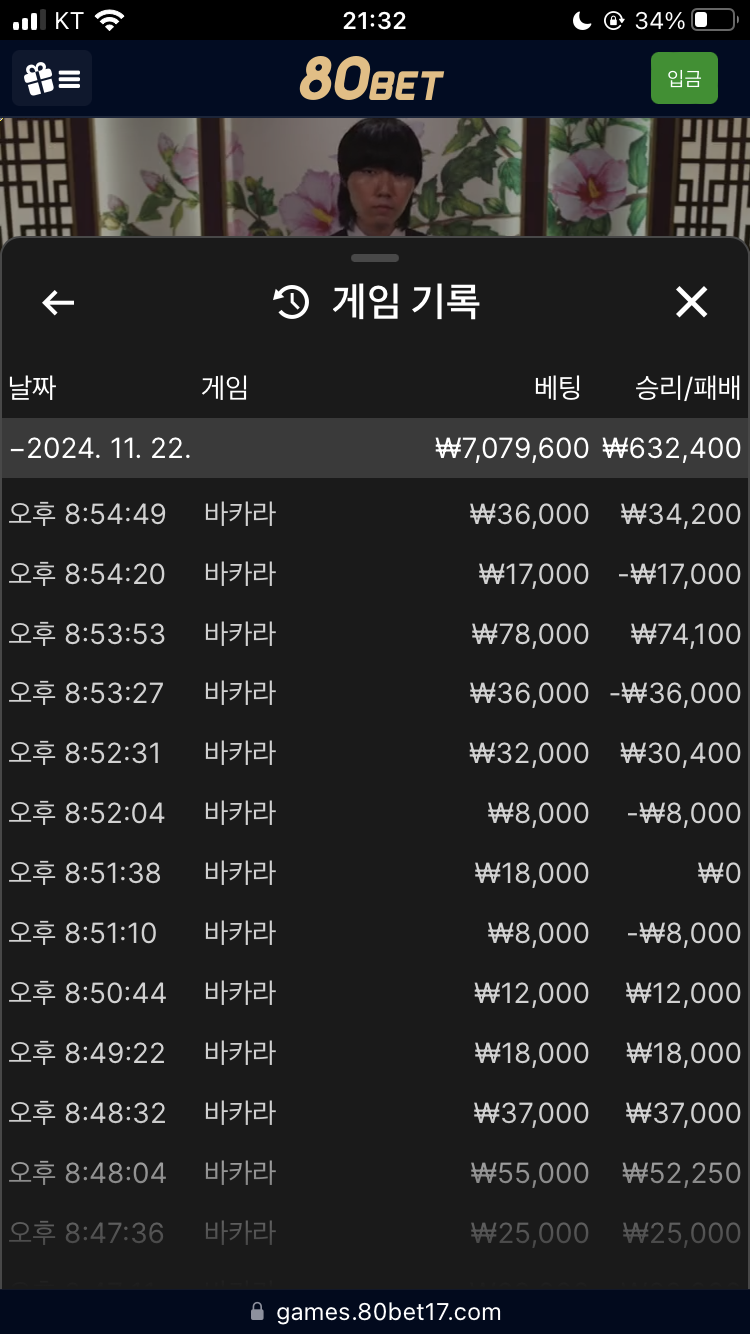750x1334 pixels.
Task: Open the 오후 8:51:38 바카라 record
Action: coord(375,873)
